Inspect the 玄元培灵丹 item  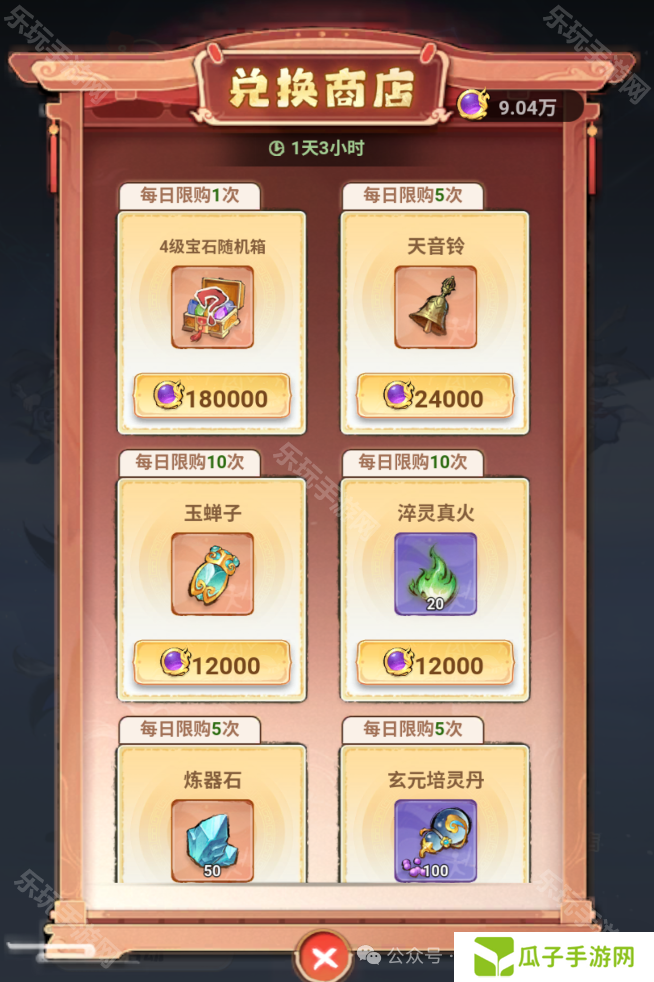point(435,840)
